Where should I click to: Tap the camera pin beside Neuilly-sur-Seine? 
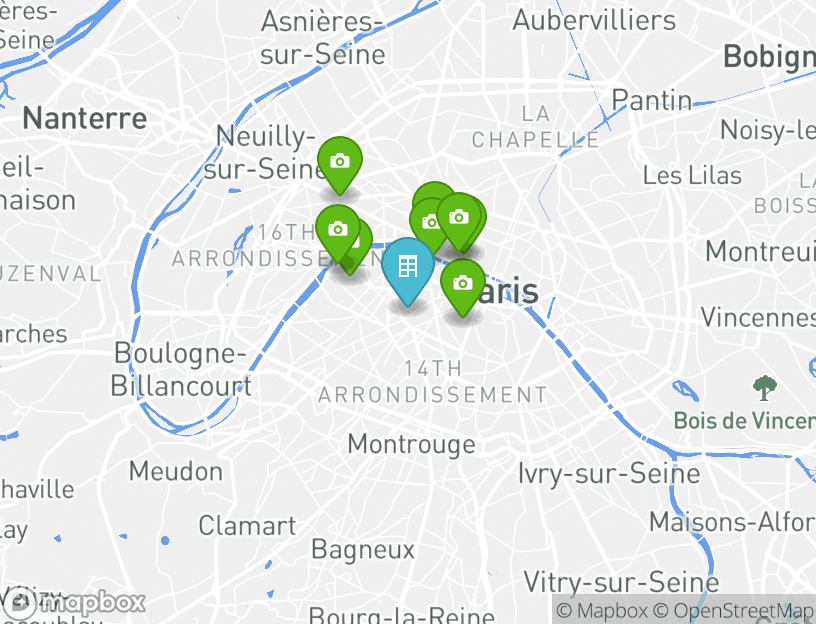339,161
